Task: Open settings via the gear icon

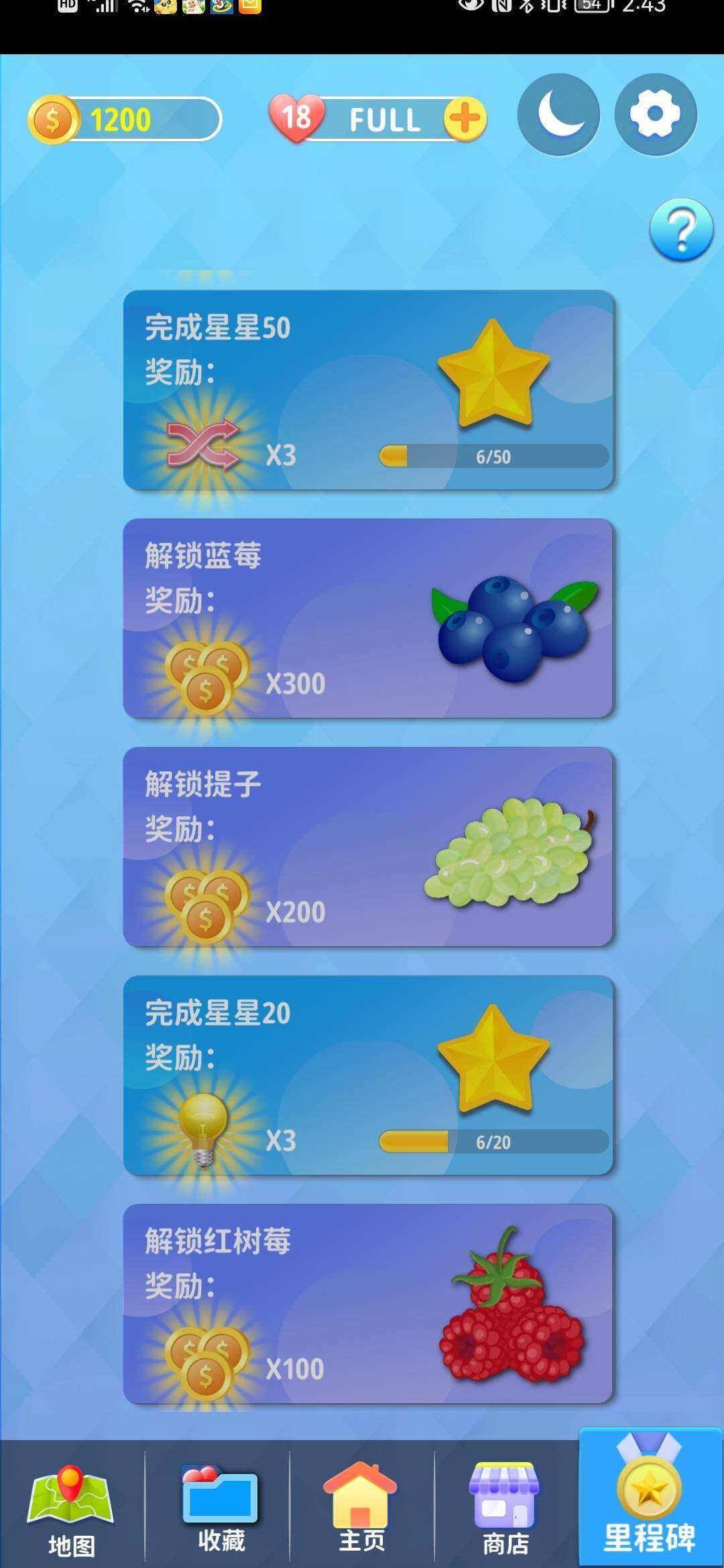Action: pyautogui.click(x=656, y=115)
